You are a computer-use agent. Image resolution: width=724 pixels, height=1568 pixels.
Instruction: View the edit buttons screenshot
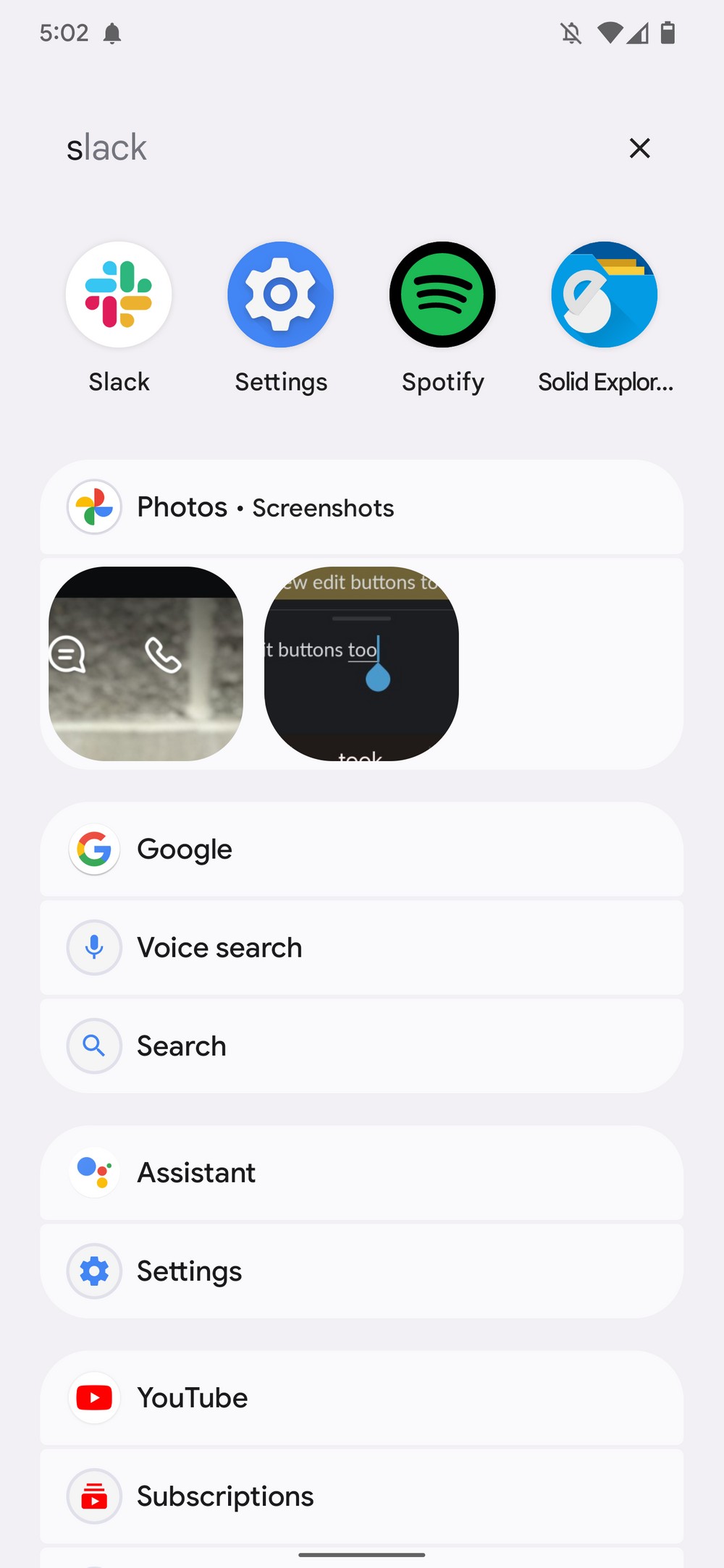click(361, 664)
